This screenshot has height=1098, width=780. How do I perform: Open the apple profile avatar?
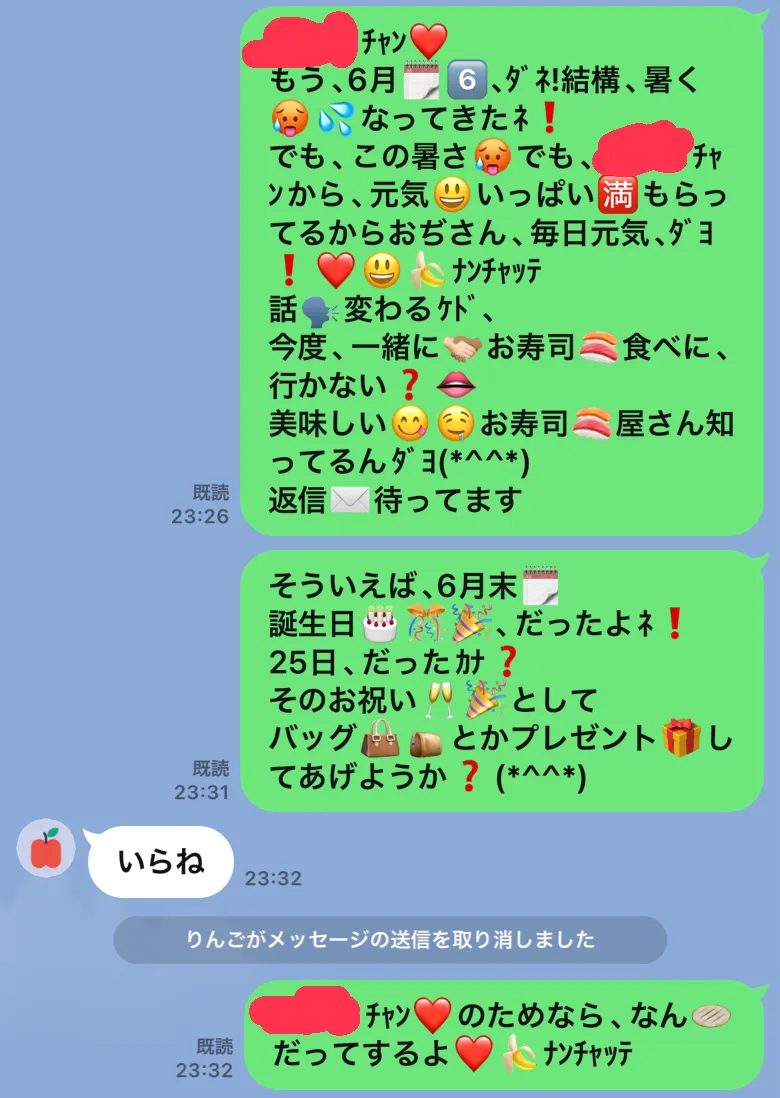pyautogui.click(x=46, y=847)
